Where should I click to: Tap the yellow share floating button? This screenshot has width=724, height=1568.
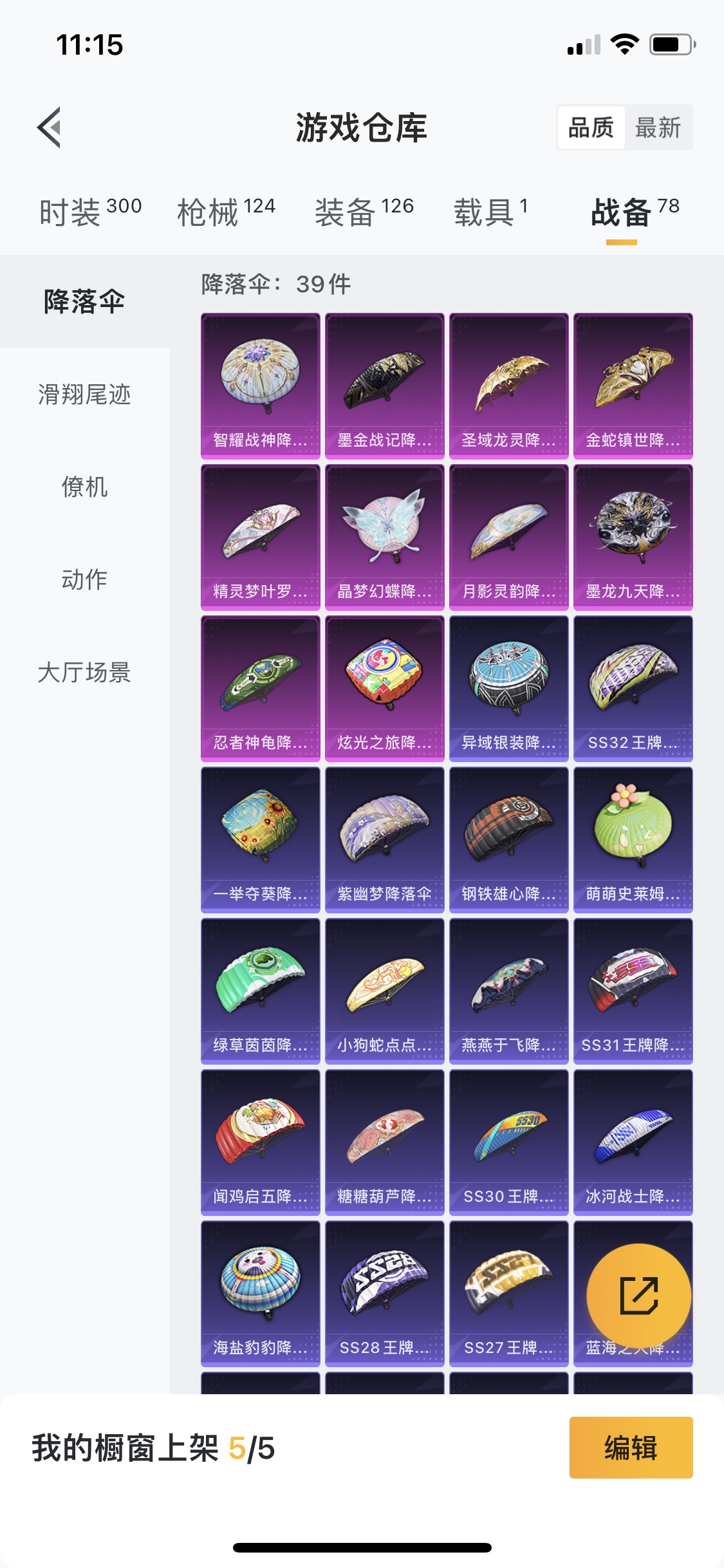(x=639, y=1295)
